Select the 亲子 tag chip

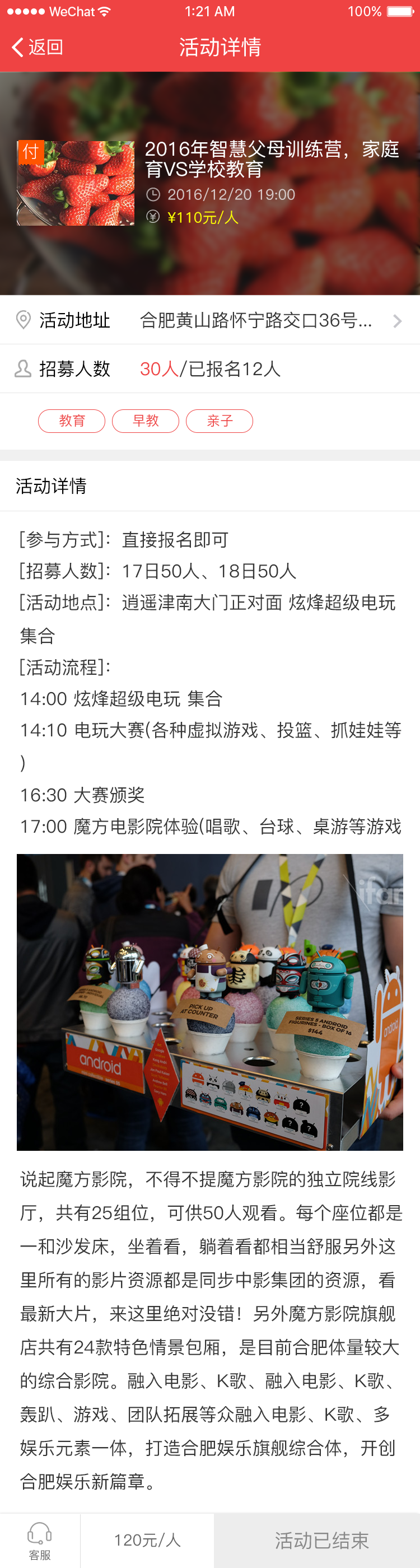click(219, 421)
